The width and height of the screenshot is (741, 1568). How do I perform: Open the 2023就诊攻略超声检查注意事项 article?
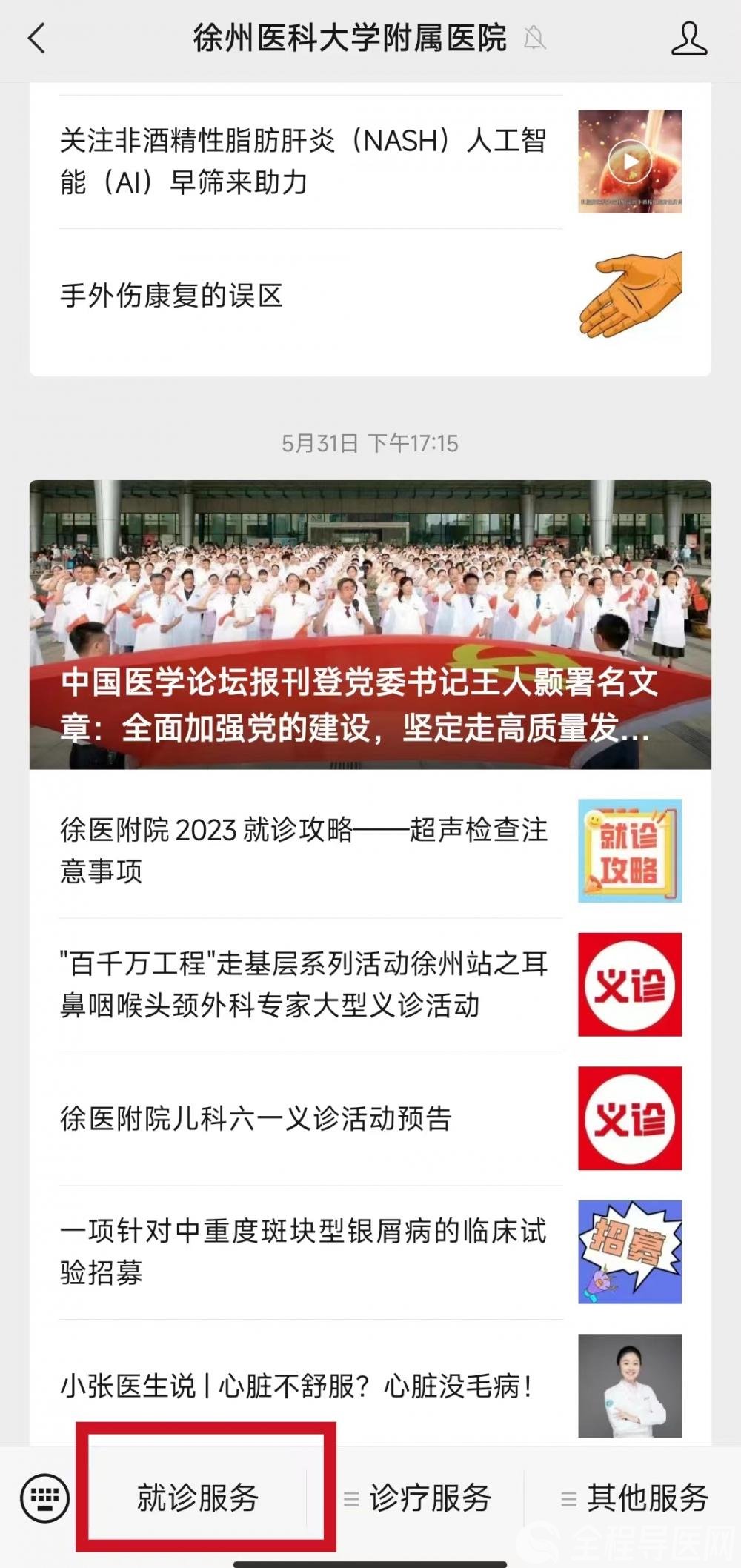pos(304,851)
